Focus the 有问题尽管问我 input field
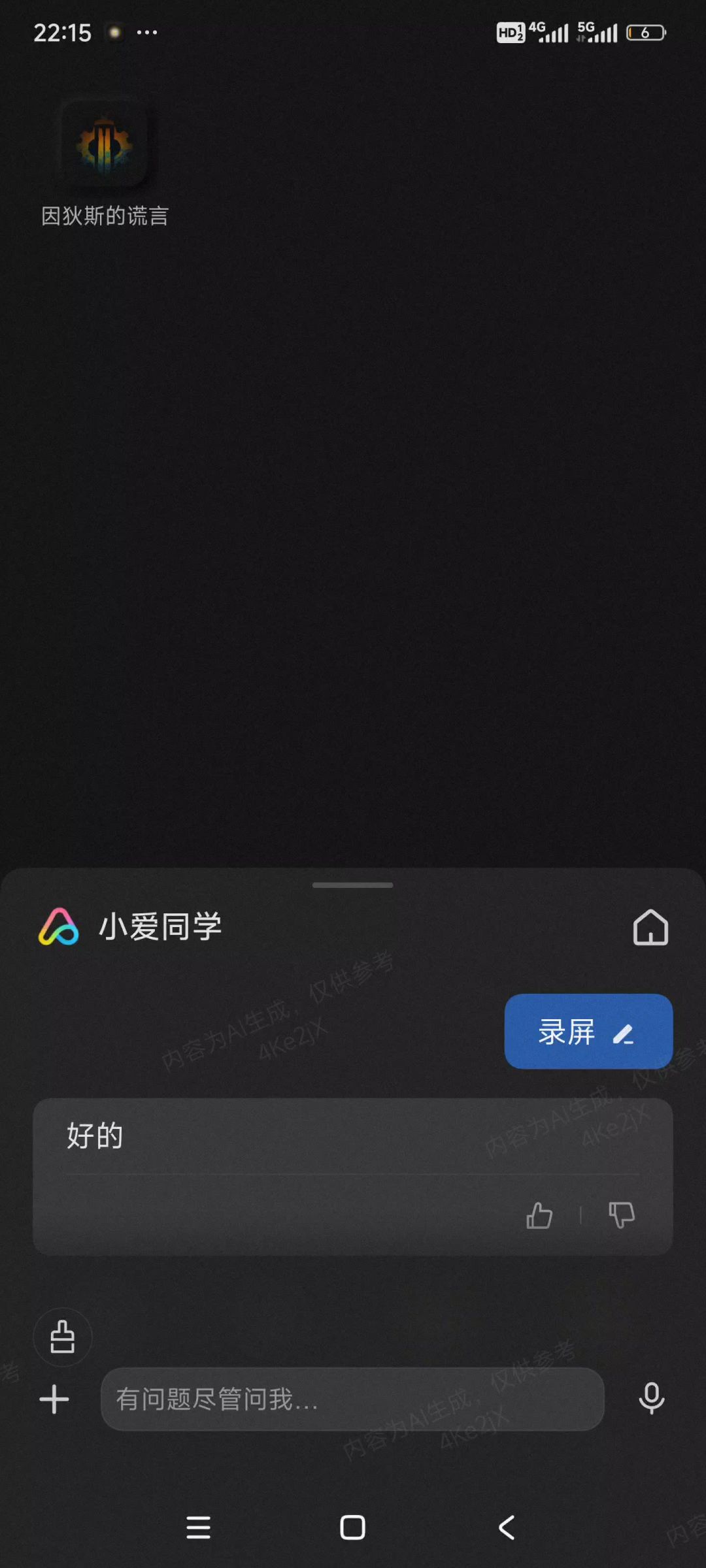Viewport: 706px width, 1568px height. pos(352,1399)
